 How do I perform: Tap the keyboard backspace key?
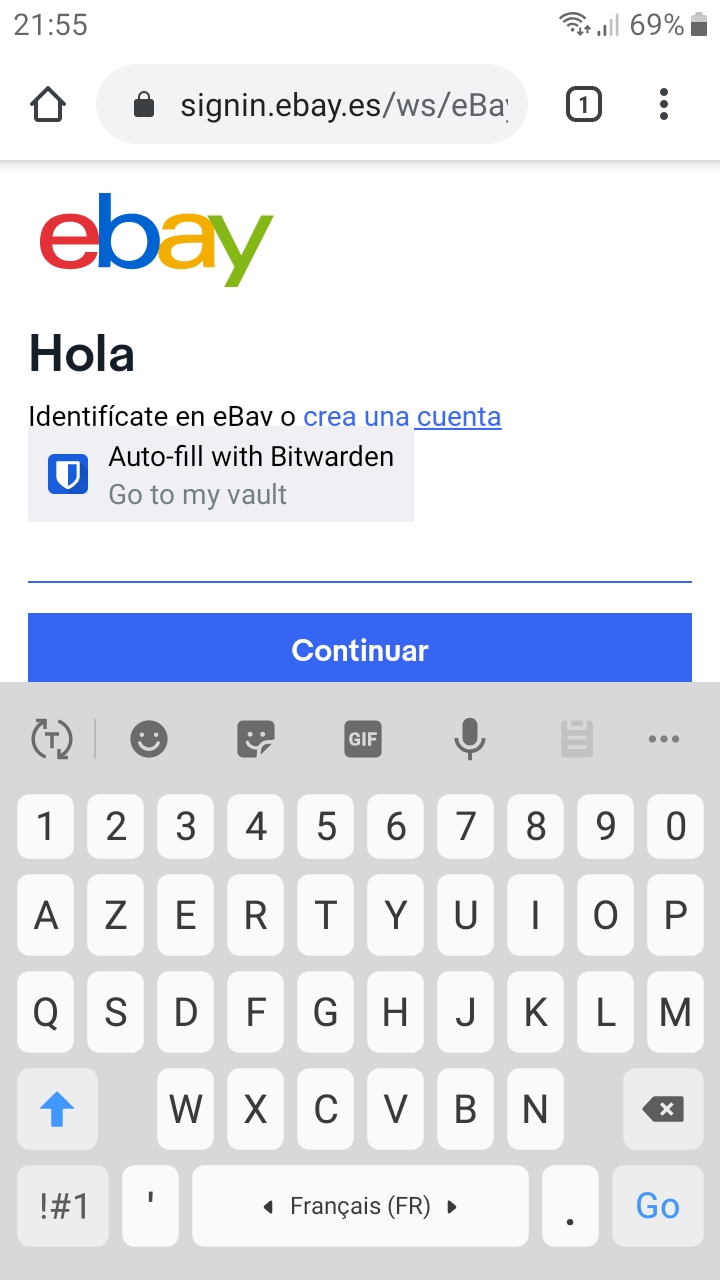coord(662,1108)
